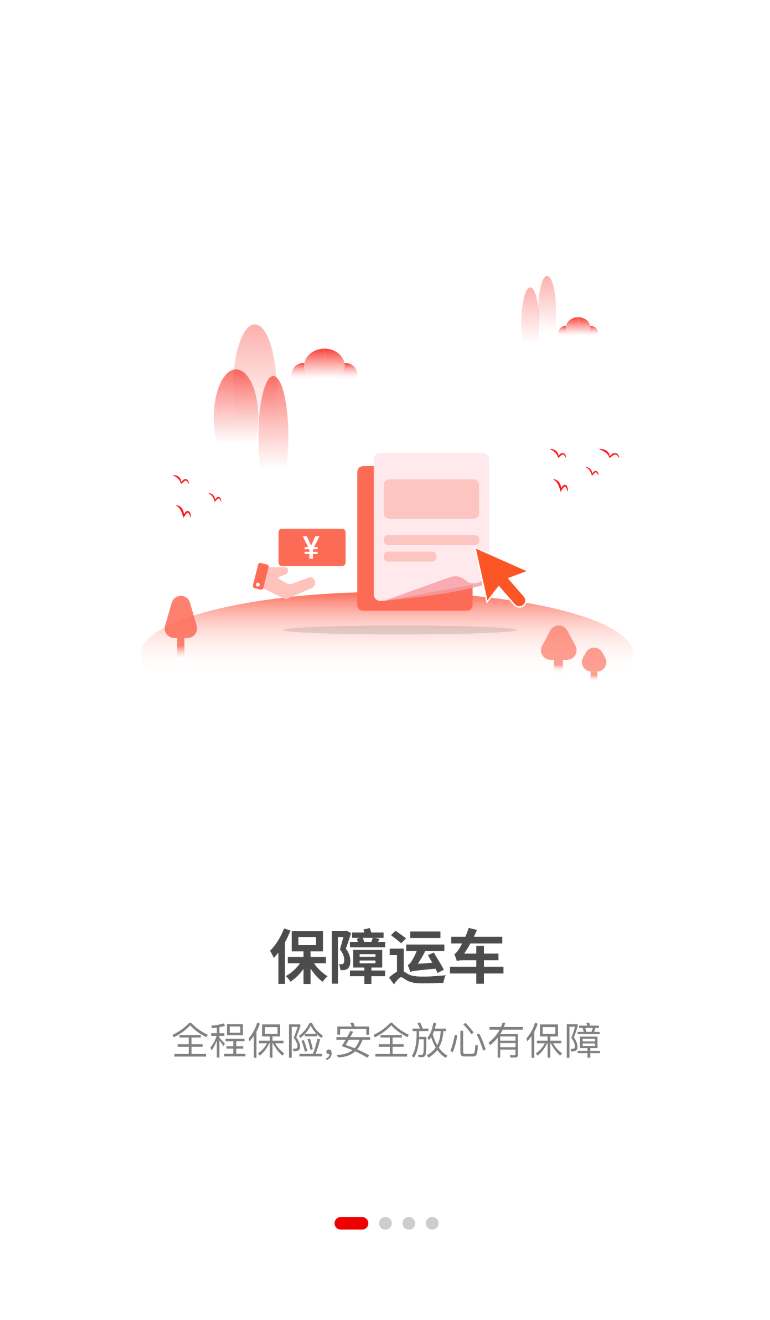Screen dimensions: 770x1320
Task: Select the third page indicator dot
Action: 408,1223
